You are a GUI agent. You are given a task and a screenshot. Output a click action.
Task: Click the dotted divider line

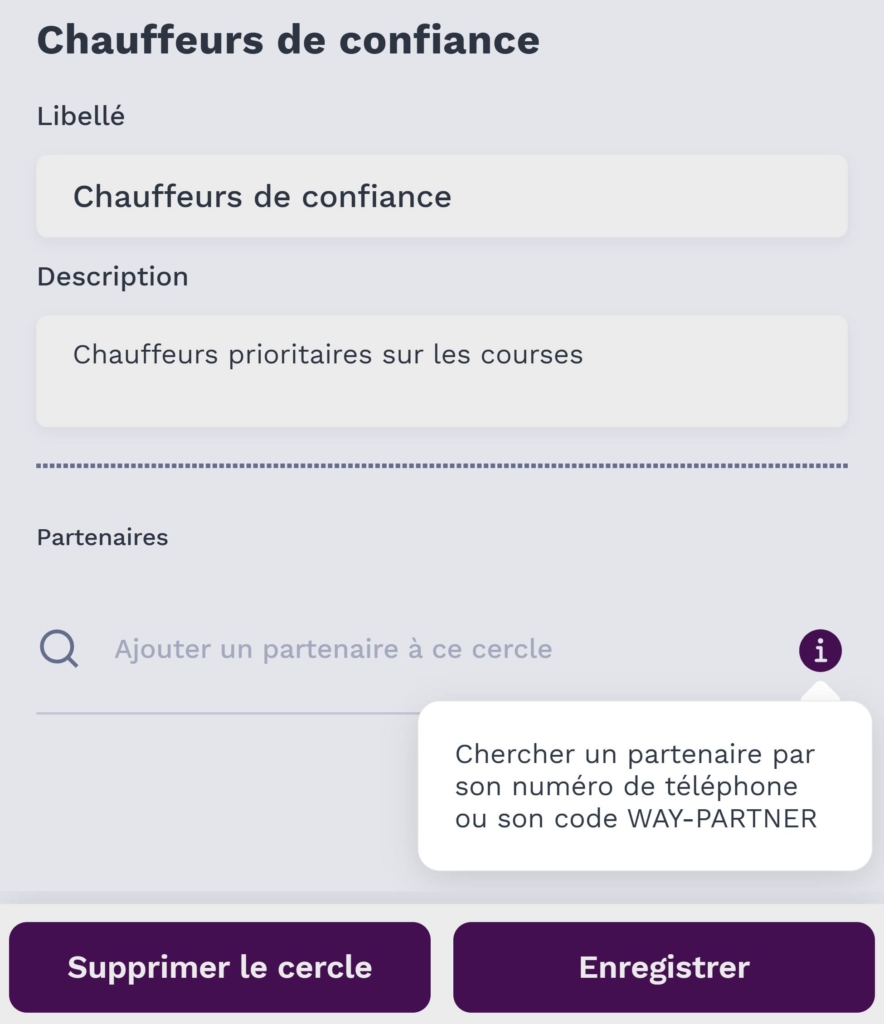(x=440, y=463)
